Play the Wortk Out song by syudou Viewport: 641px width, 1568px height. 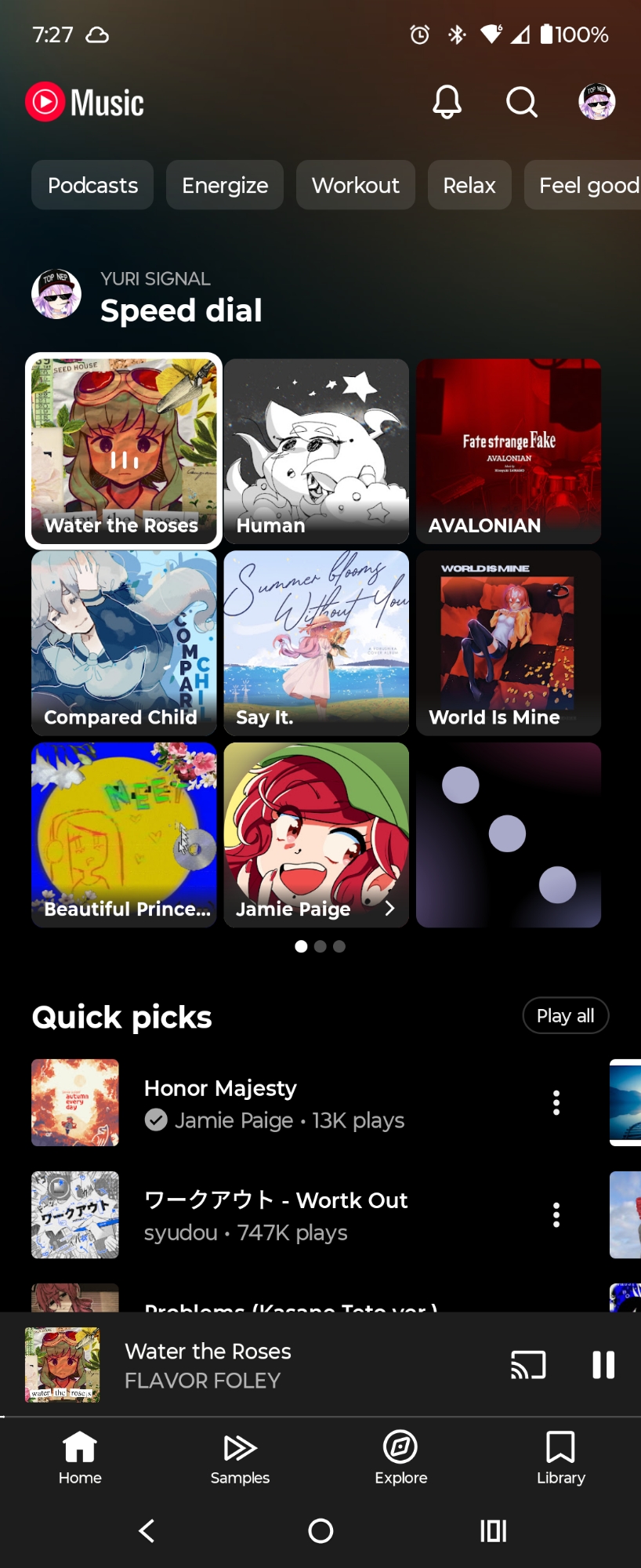(x=276, y=1215)
